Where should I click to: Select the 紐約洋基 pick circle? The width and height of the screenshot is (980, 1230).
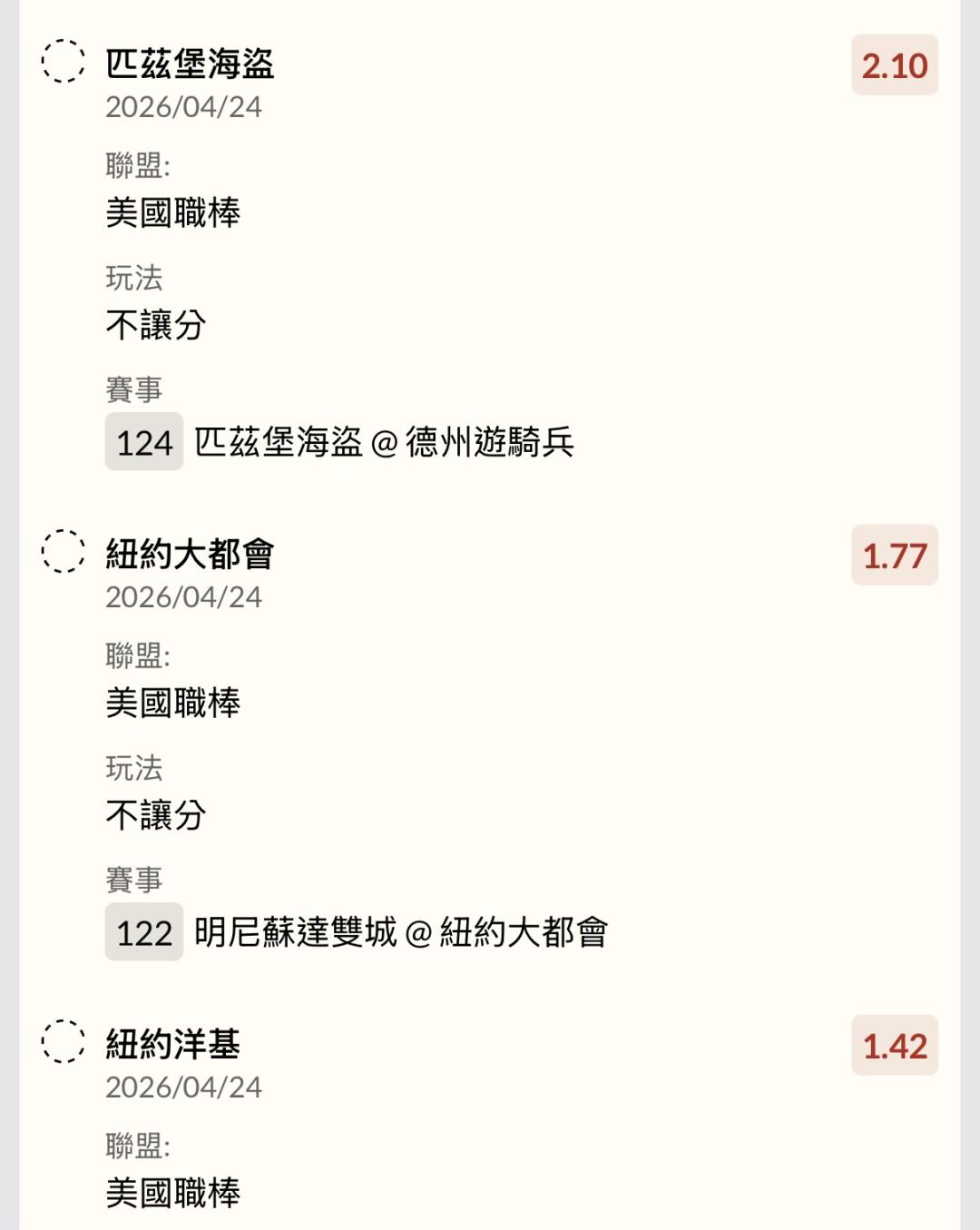pyautogui.click(x=64, y=1041)
